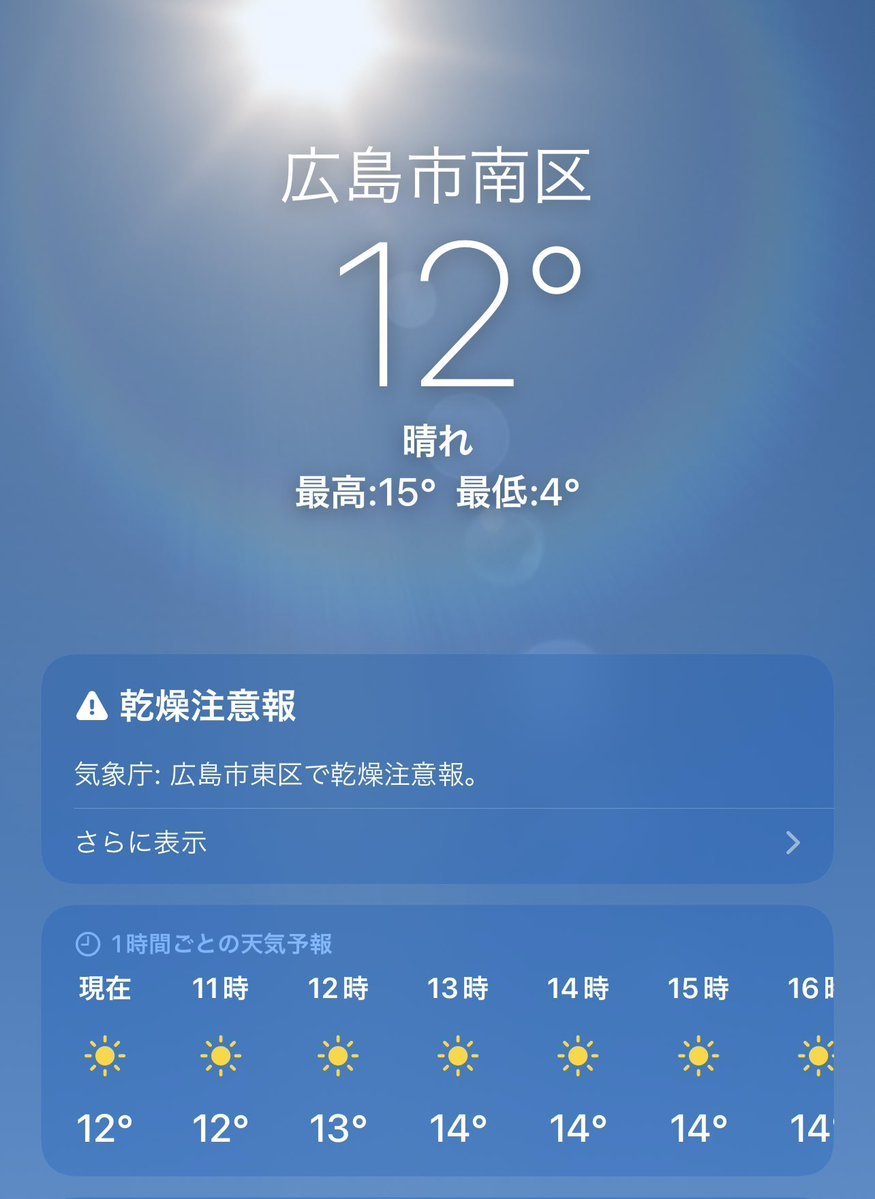Open the 乾燥注意報 weather alert card
This screenshot has width=875, height=1199.
[x=436, y=738]
